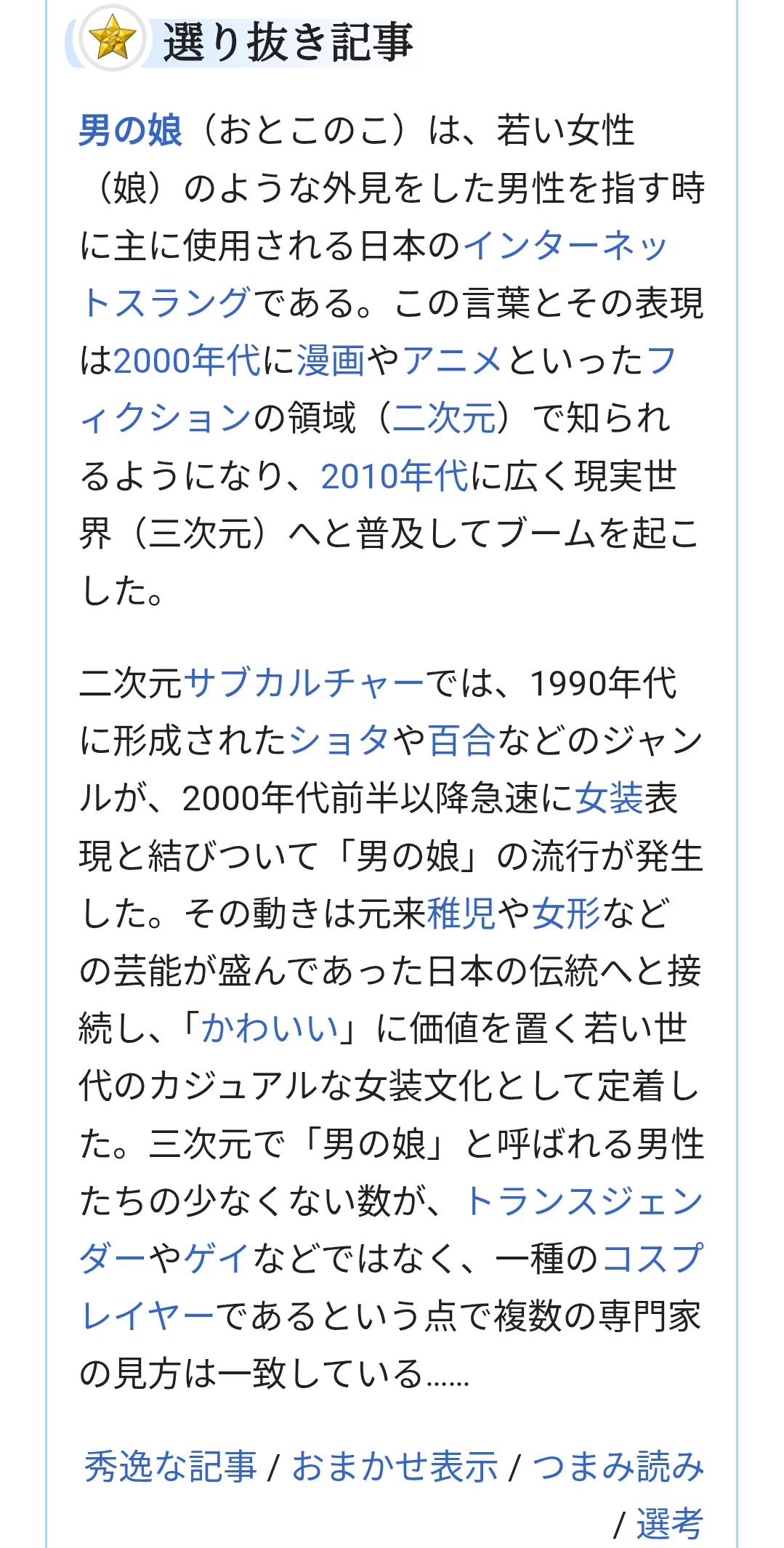Open the ショタ link
784x1548 pixels.
[339, 741]
